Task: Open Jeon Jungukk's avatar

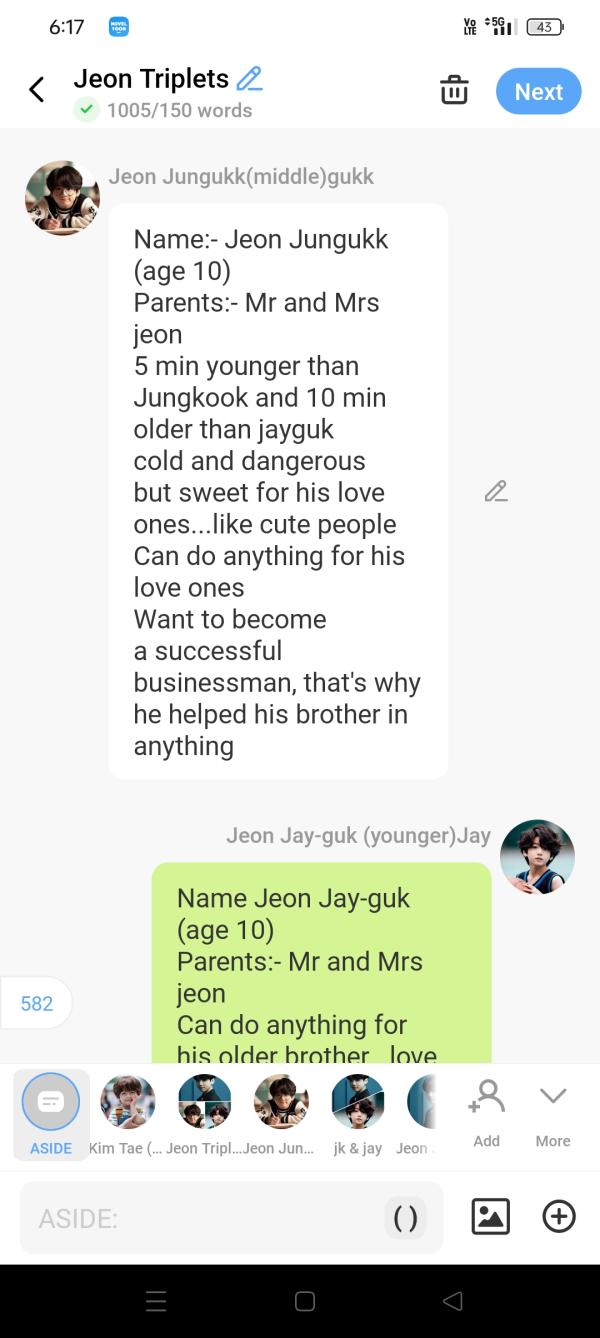Action: pyautogui.click(x=62, y=197)
